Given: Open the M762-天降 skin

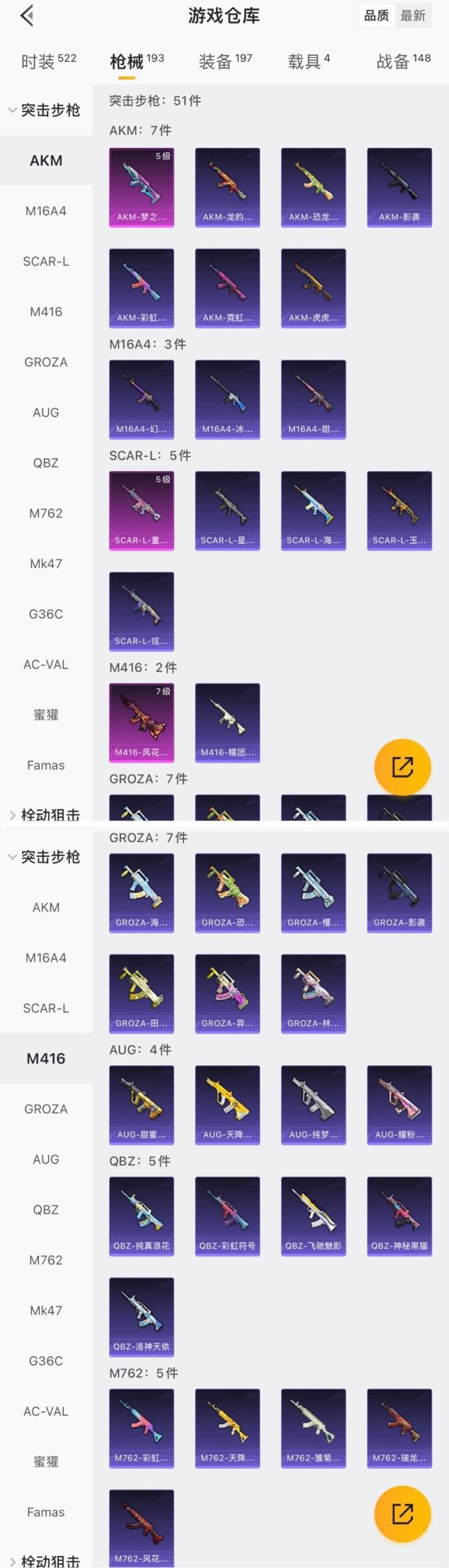Looking at the screenshot, I should (x=227, y=1428).
